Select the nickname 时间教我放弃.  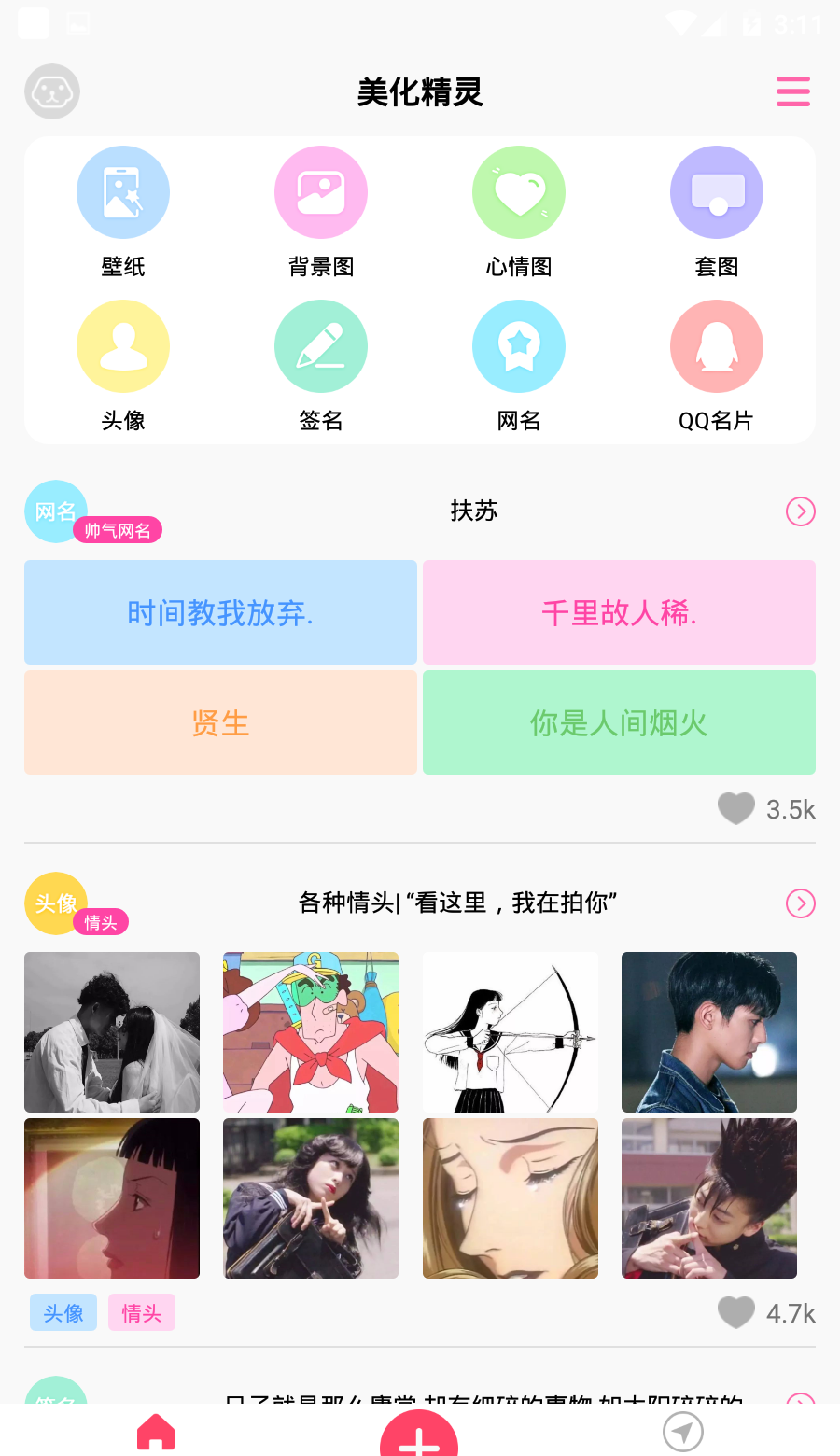(x=220, y=612)
